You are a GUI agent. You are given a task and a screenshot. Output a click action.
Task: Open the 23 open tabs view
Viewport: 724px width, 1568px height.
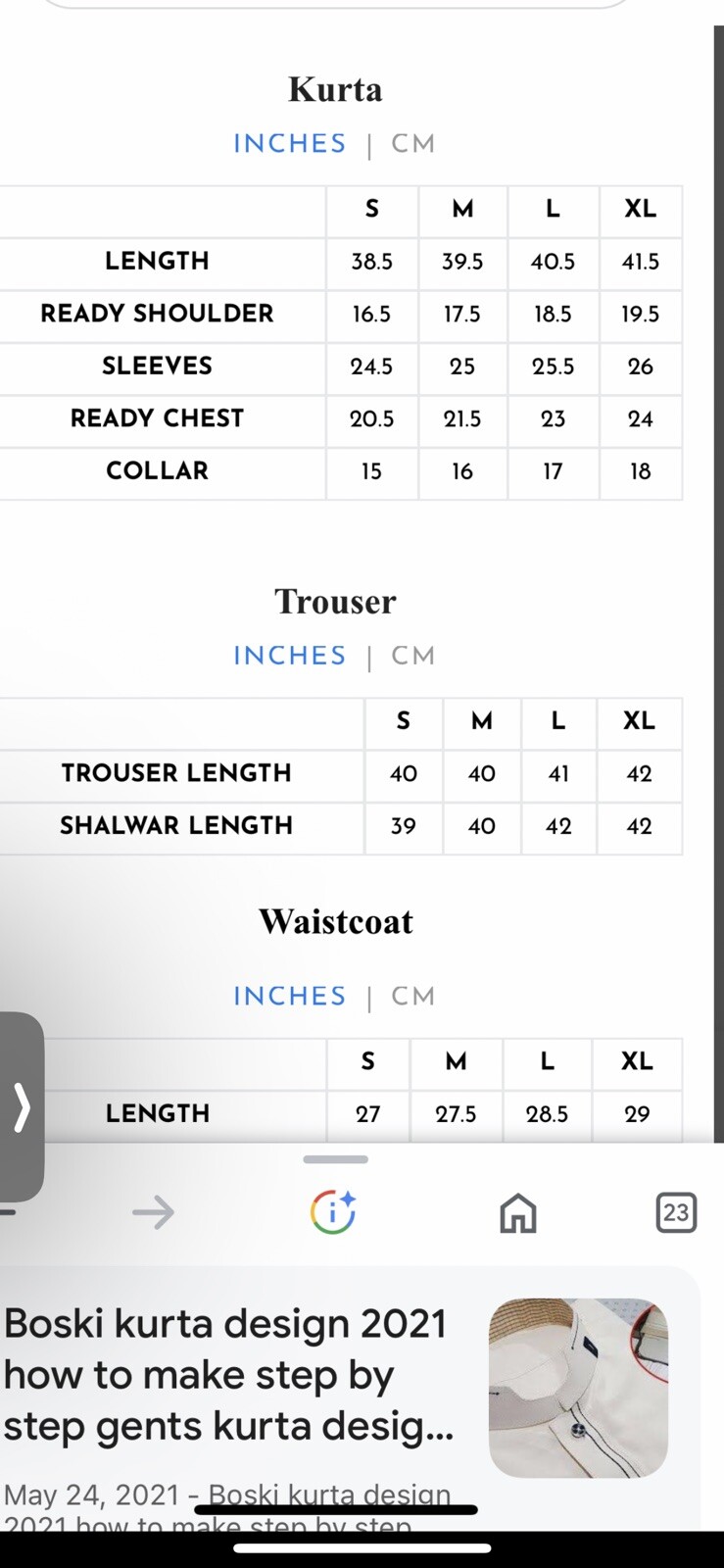click(675, 1213)
